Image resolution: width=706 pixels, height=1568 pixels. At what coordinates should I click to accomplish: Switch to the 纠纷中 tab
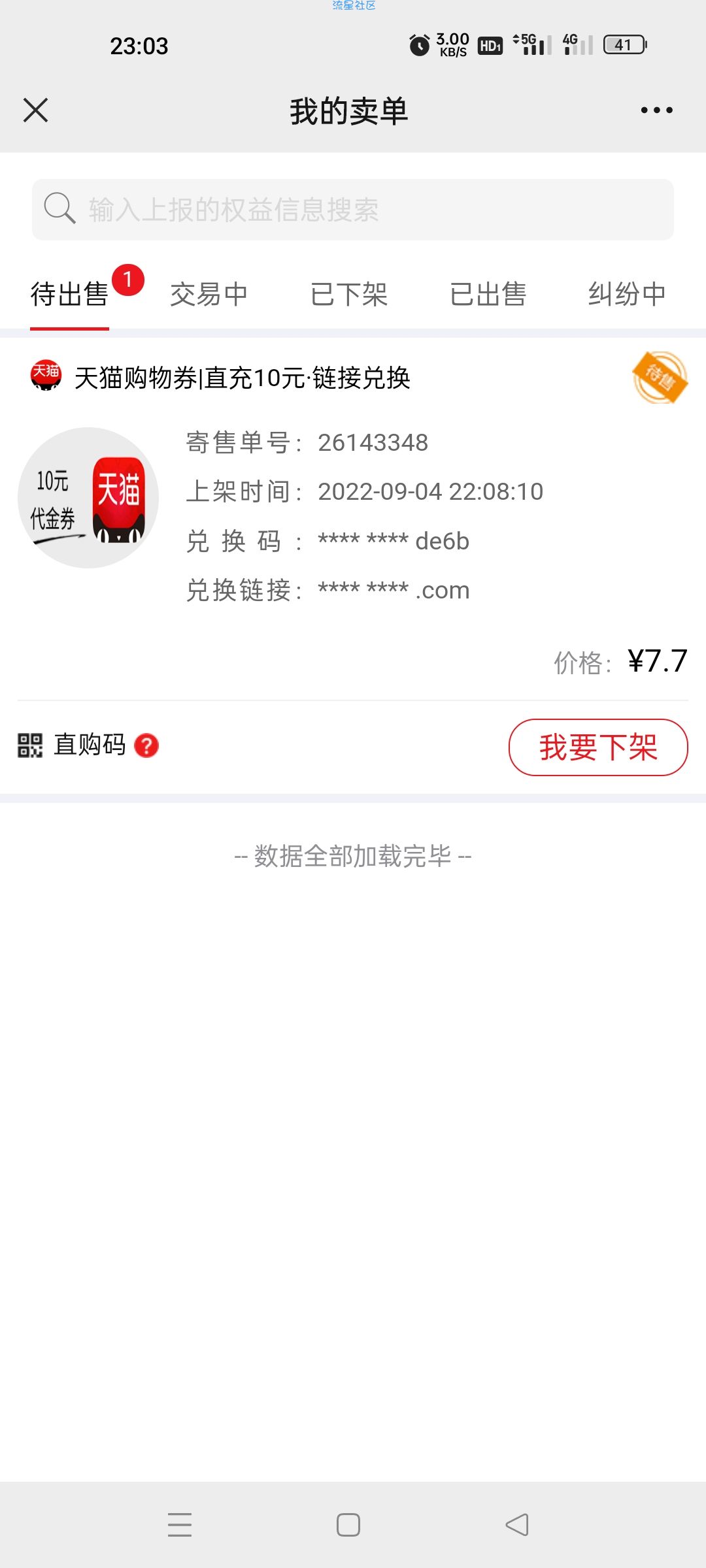point(627,295)
